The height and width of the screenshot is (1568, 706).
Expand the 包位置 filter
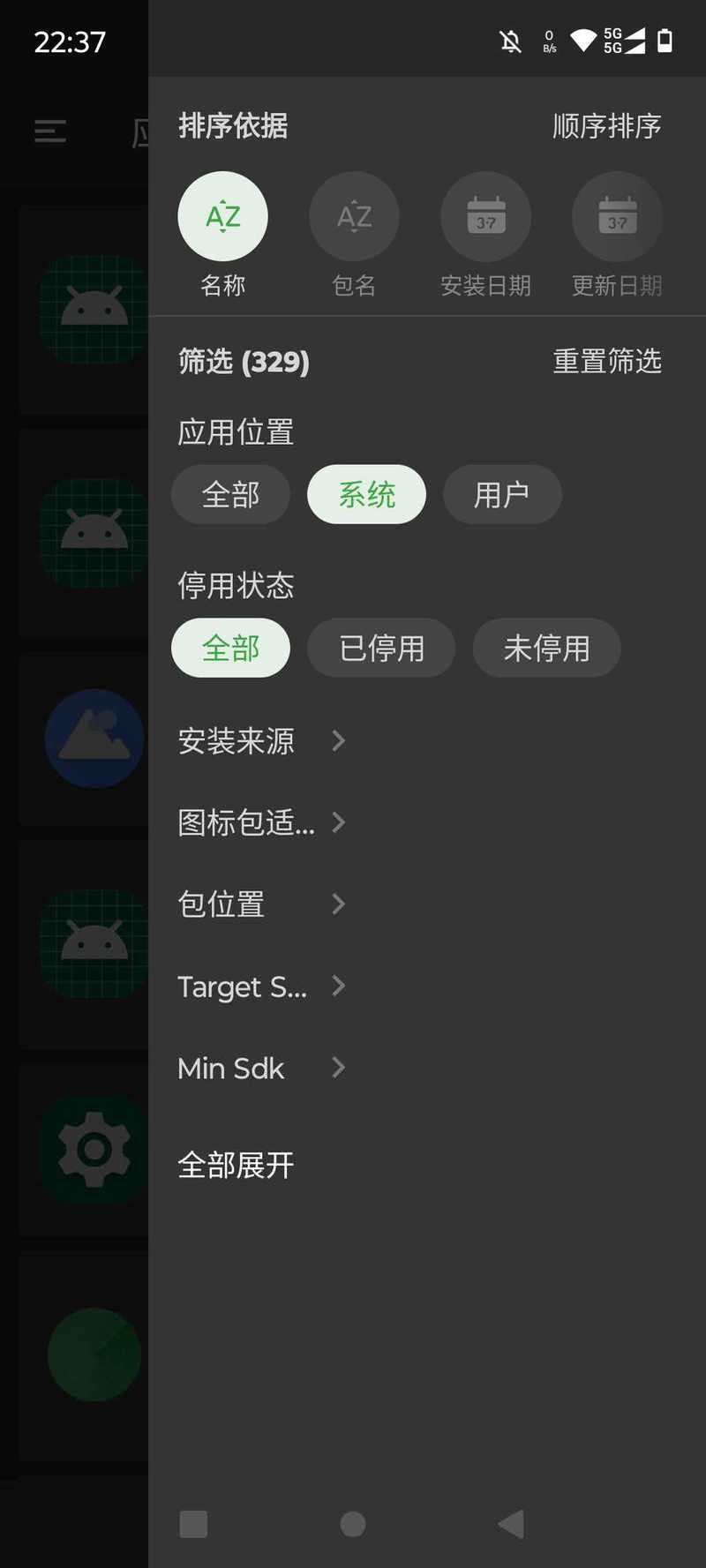tap(262, 904)
